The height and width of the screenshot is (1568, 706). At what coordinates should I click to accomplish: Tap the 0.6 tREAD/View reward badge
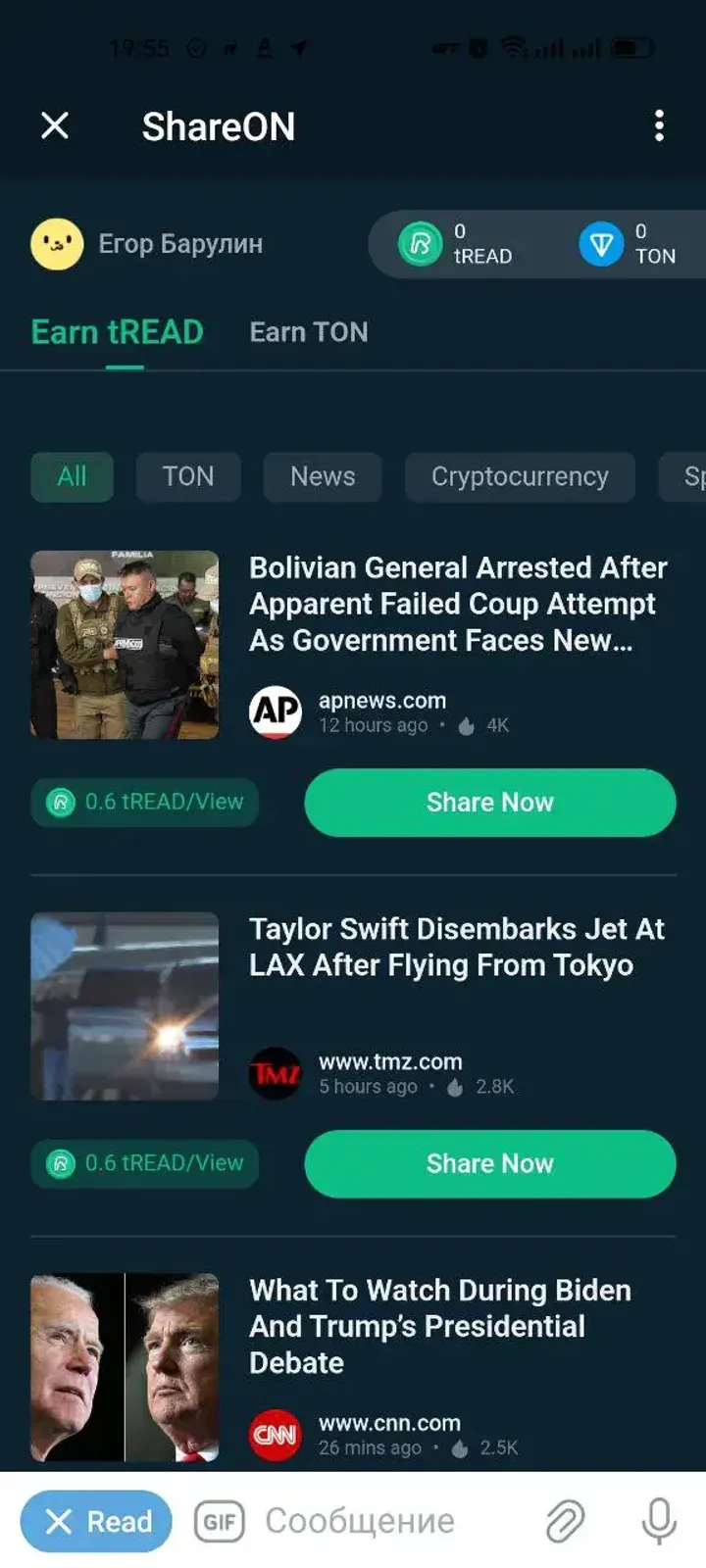pos(144,802)
